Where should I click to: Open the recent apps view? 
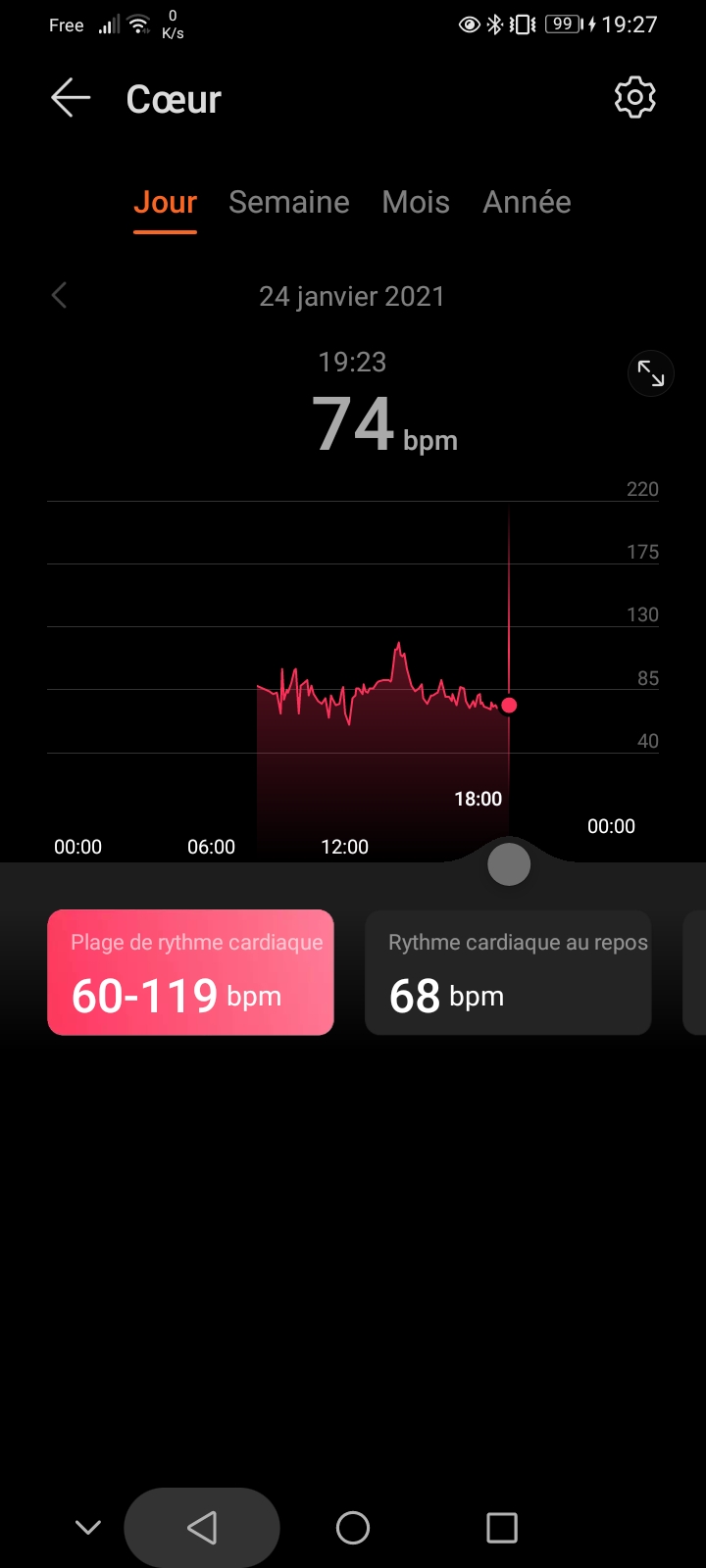tap(502, 1527)
